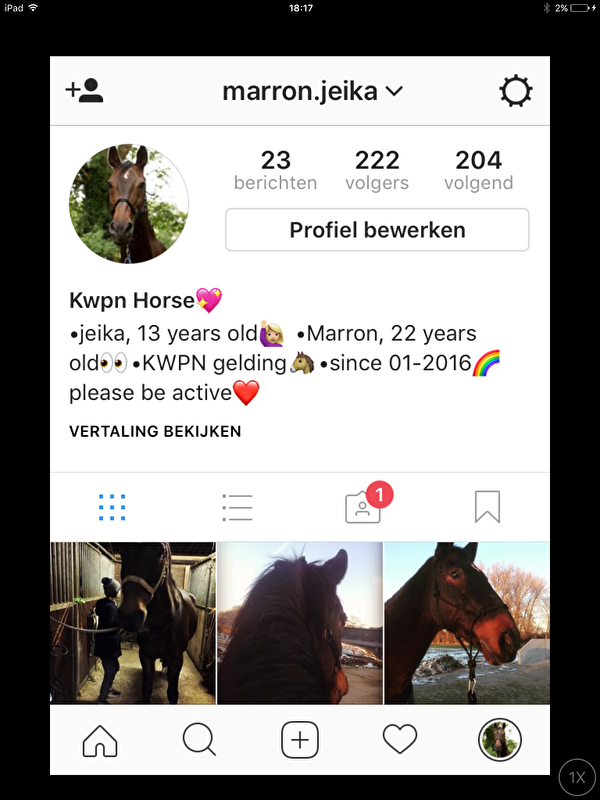This screenshot has width=600, height=800.
Task: Create a new post
Action: (300, 740)
